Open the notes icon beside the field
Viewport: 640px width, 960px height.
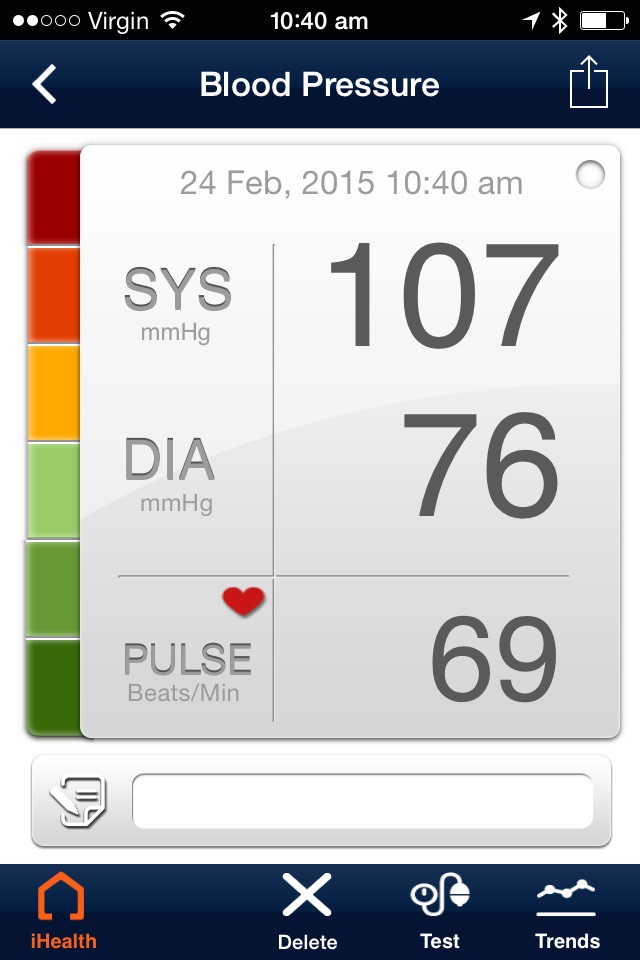(x=79, y=801)
